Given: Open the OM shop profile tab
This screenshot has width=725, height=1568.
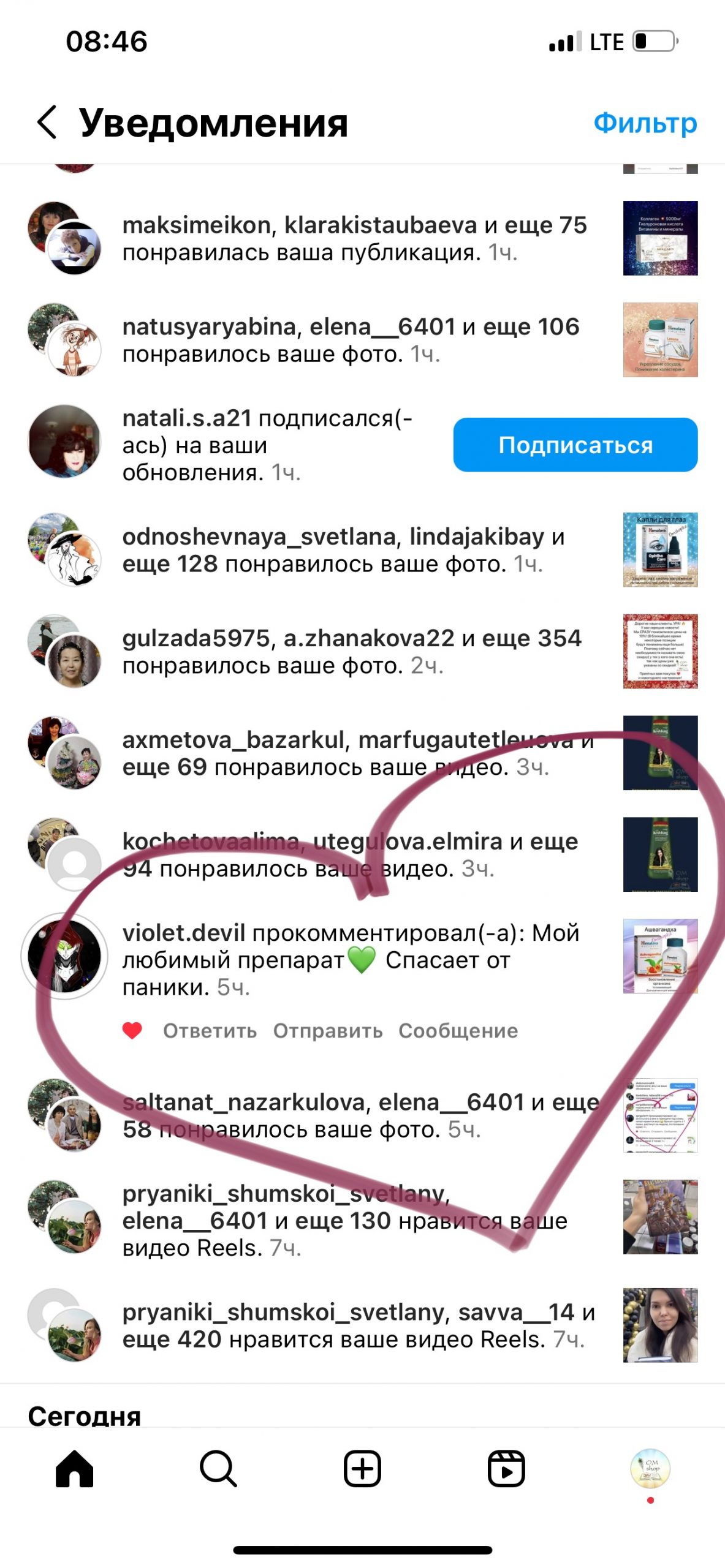Looking at the screenshot, I should tap(650, 1468).
